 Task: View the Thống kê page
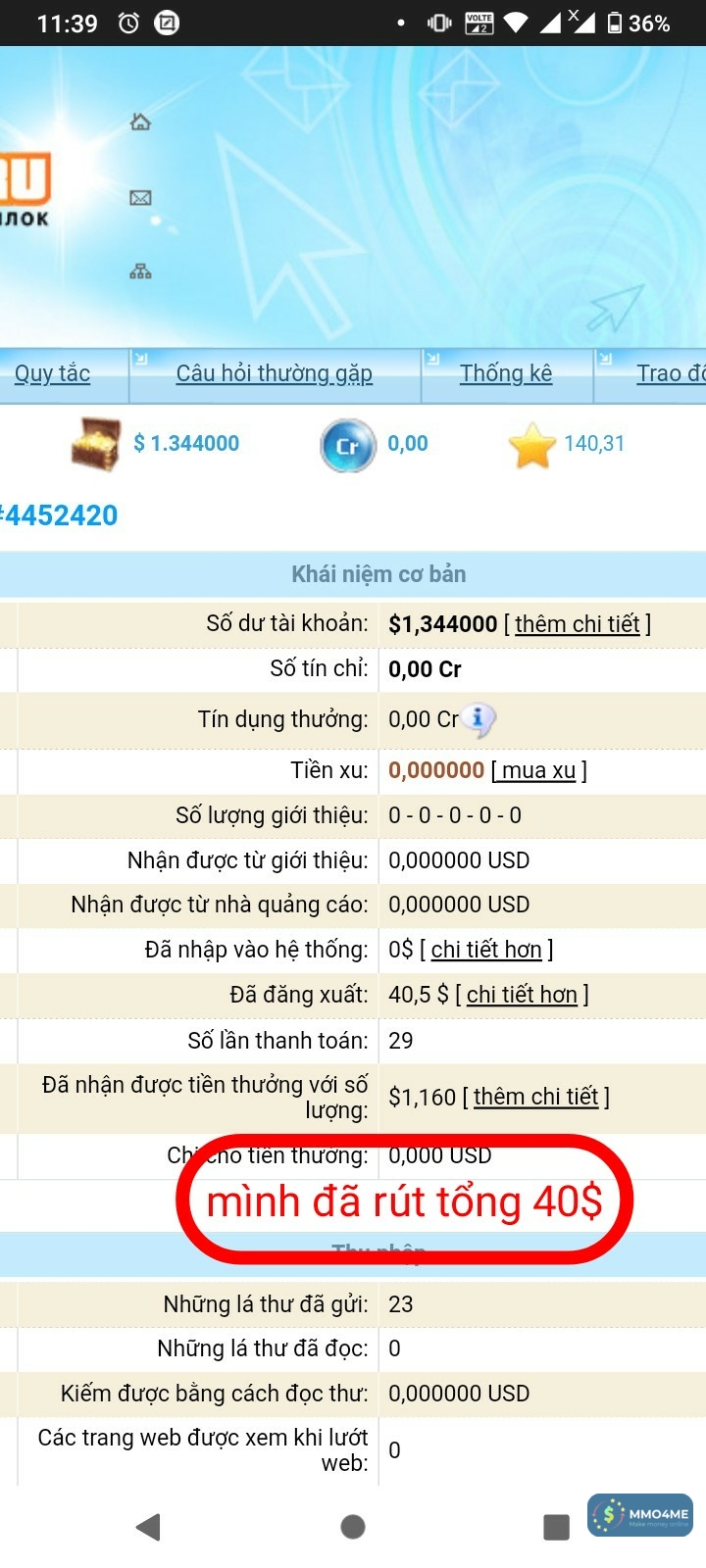click(x=506, y=373)
